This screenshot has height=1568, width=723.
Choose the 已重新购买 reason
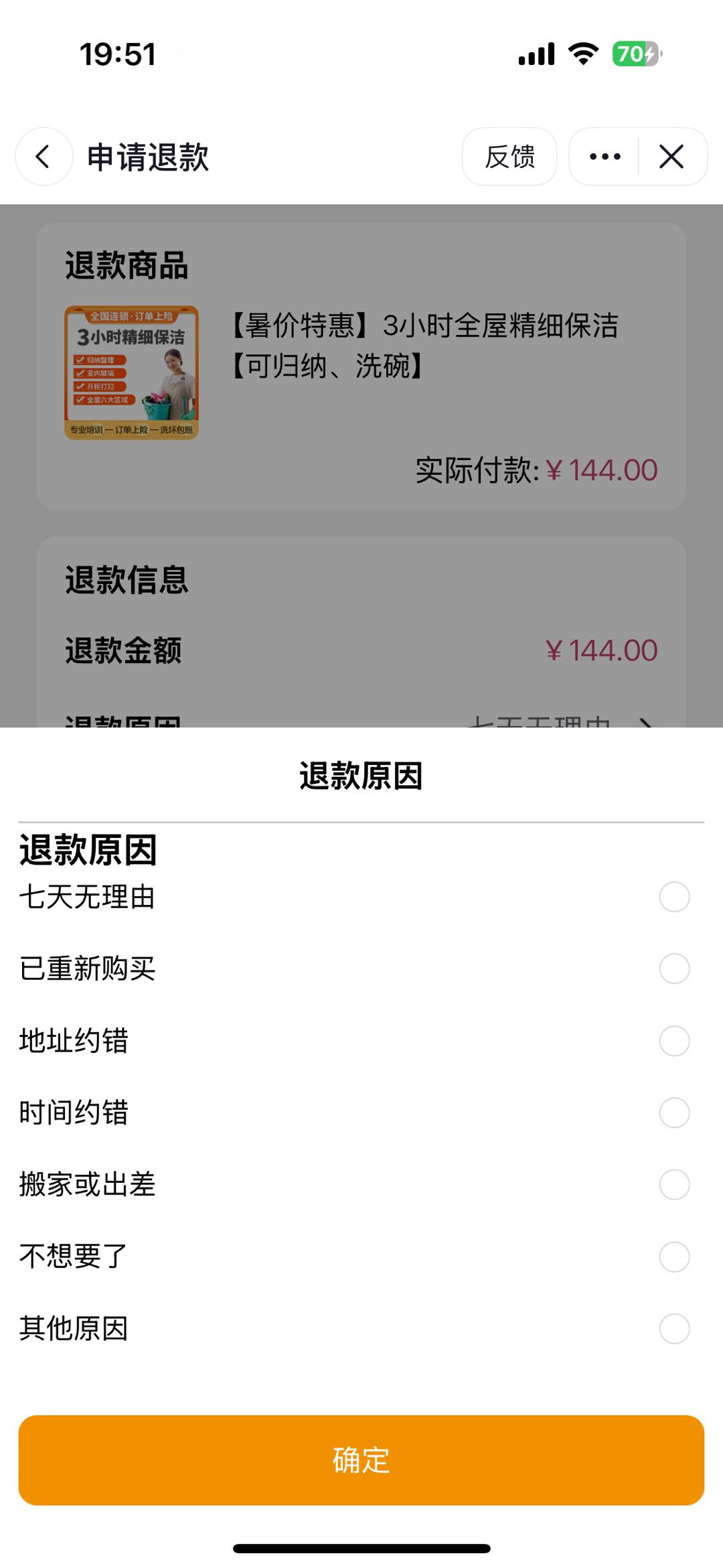point(674,969)
